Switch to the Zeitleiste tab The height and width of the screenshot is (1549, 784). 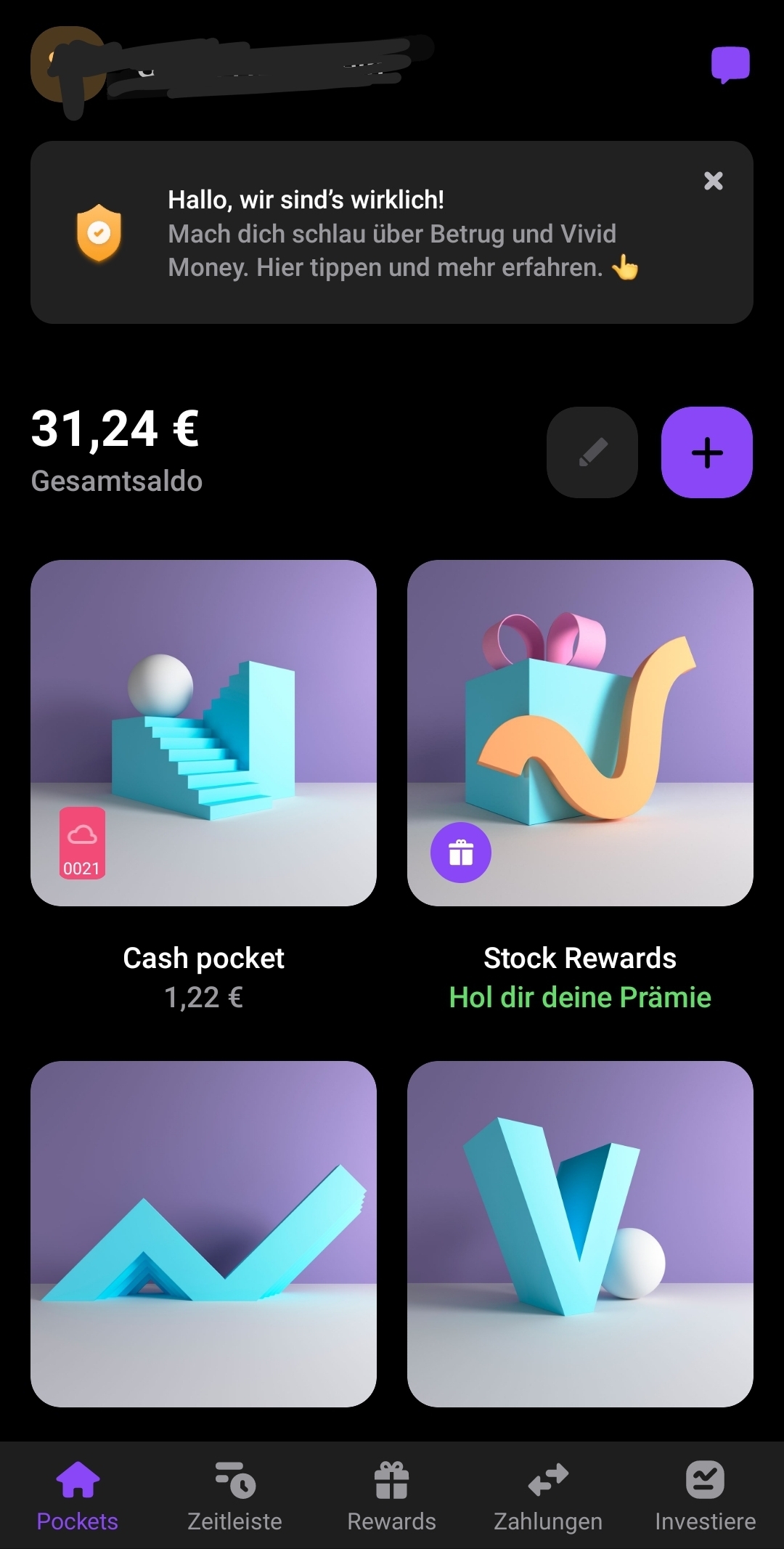tap(234, 1496)
